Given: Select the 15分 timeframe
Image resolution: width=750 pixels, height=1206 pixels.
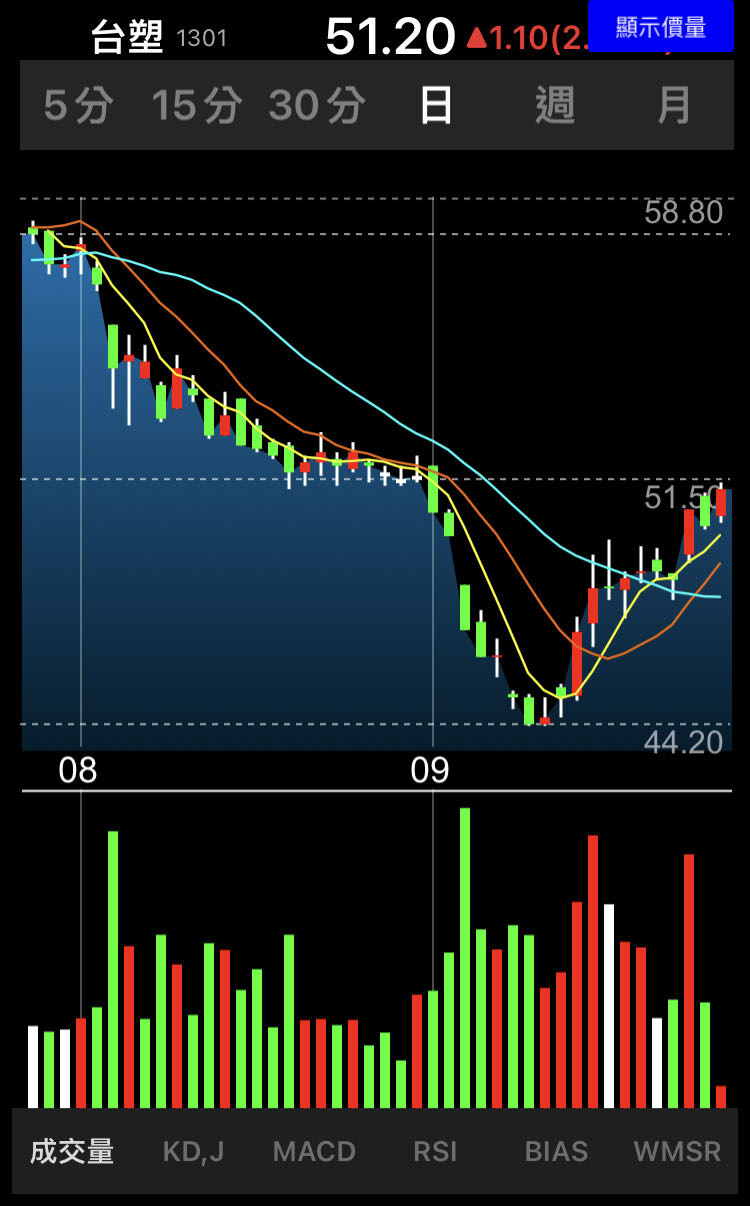Looking at the screenshot, I should pos(196,105).
